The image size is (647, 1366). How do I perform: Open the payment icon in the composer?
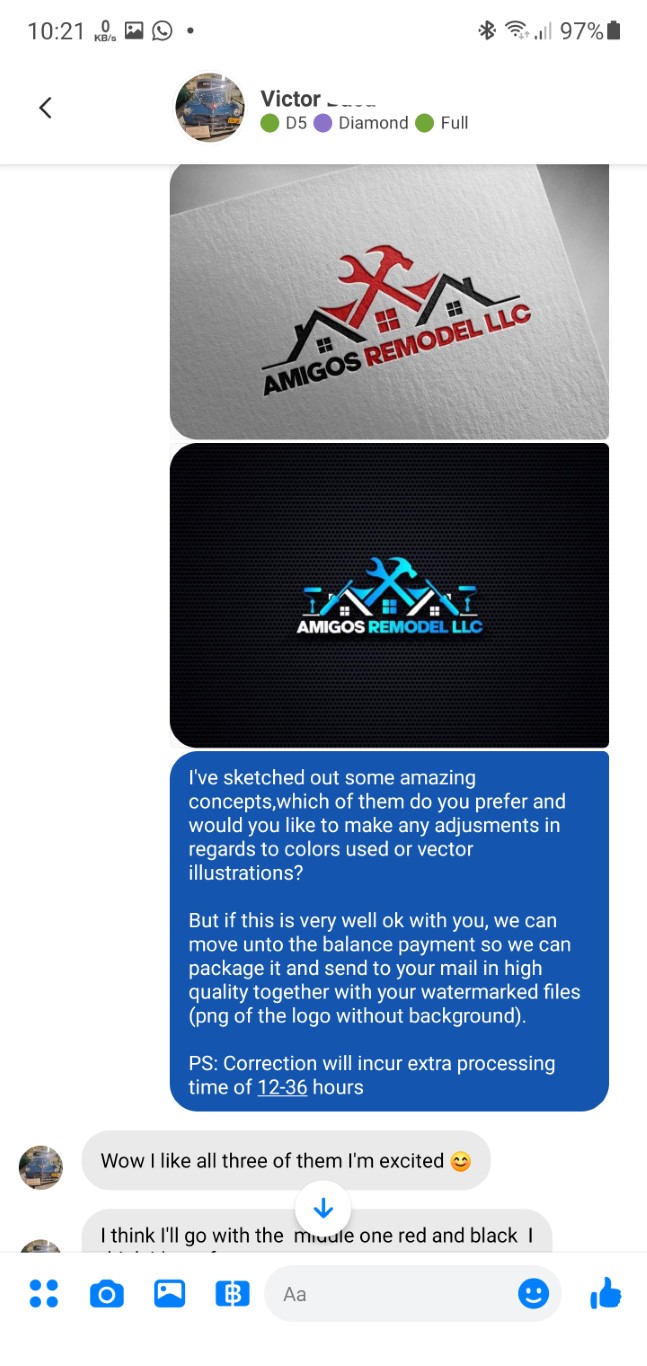(x=232, y=1294)
